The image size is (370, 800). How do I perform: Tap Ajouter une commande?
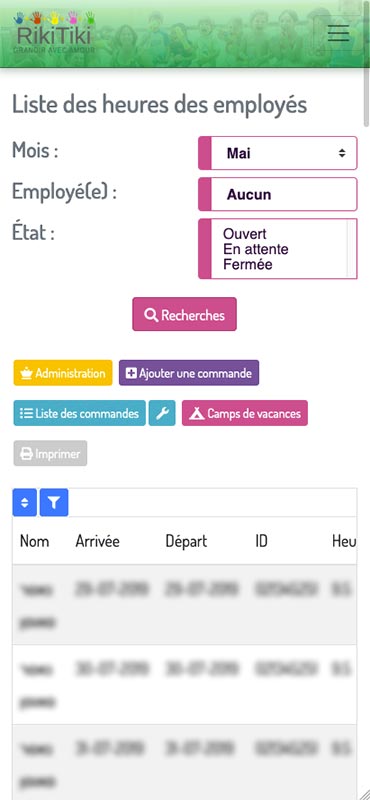point(189,373)
